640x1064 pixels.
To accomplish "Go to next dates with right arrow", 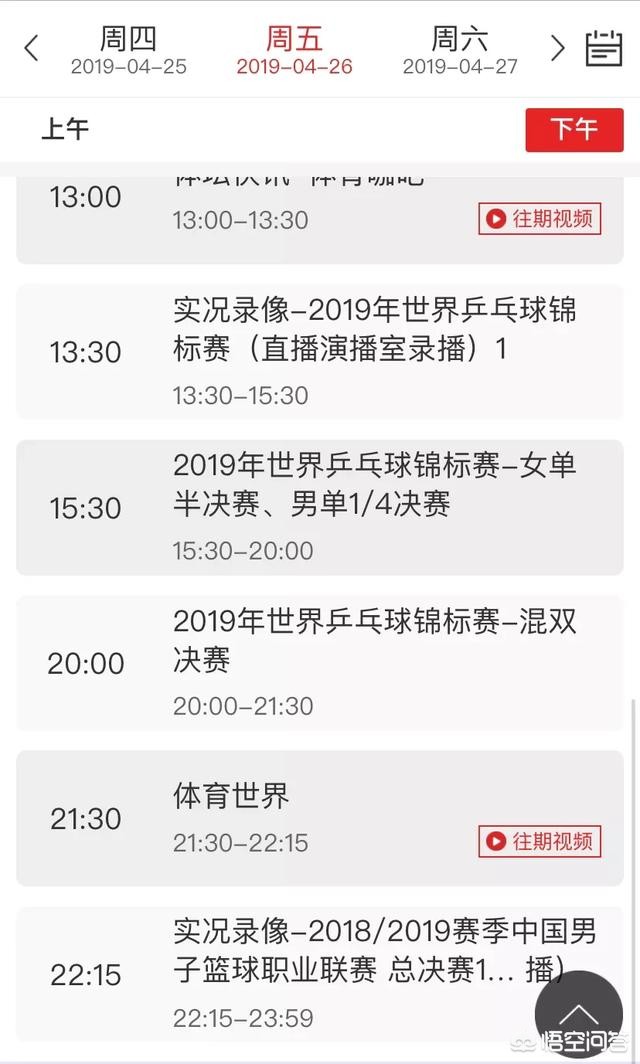I will 557,48.
